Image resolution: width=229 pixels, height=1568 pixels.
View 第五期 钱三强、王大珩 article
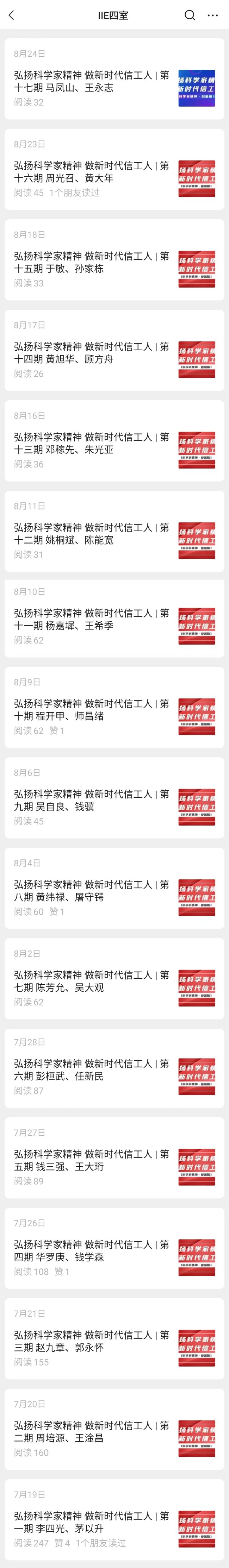pos(91,1160)
